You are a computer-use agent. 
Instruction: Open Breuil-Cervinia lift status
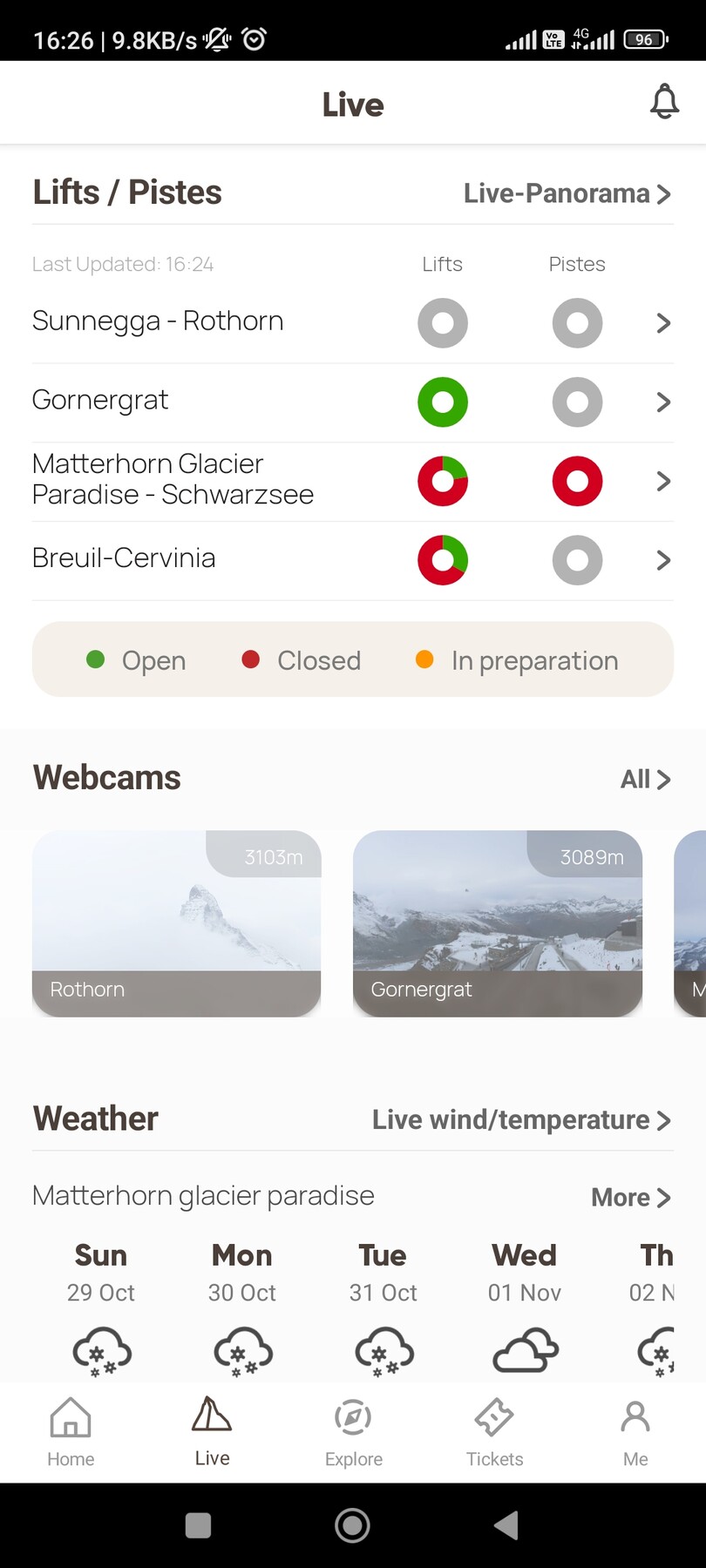[x=352, y=559]
